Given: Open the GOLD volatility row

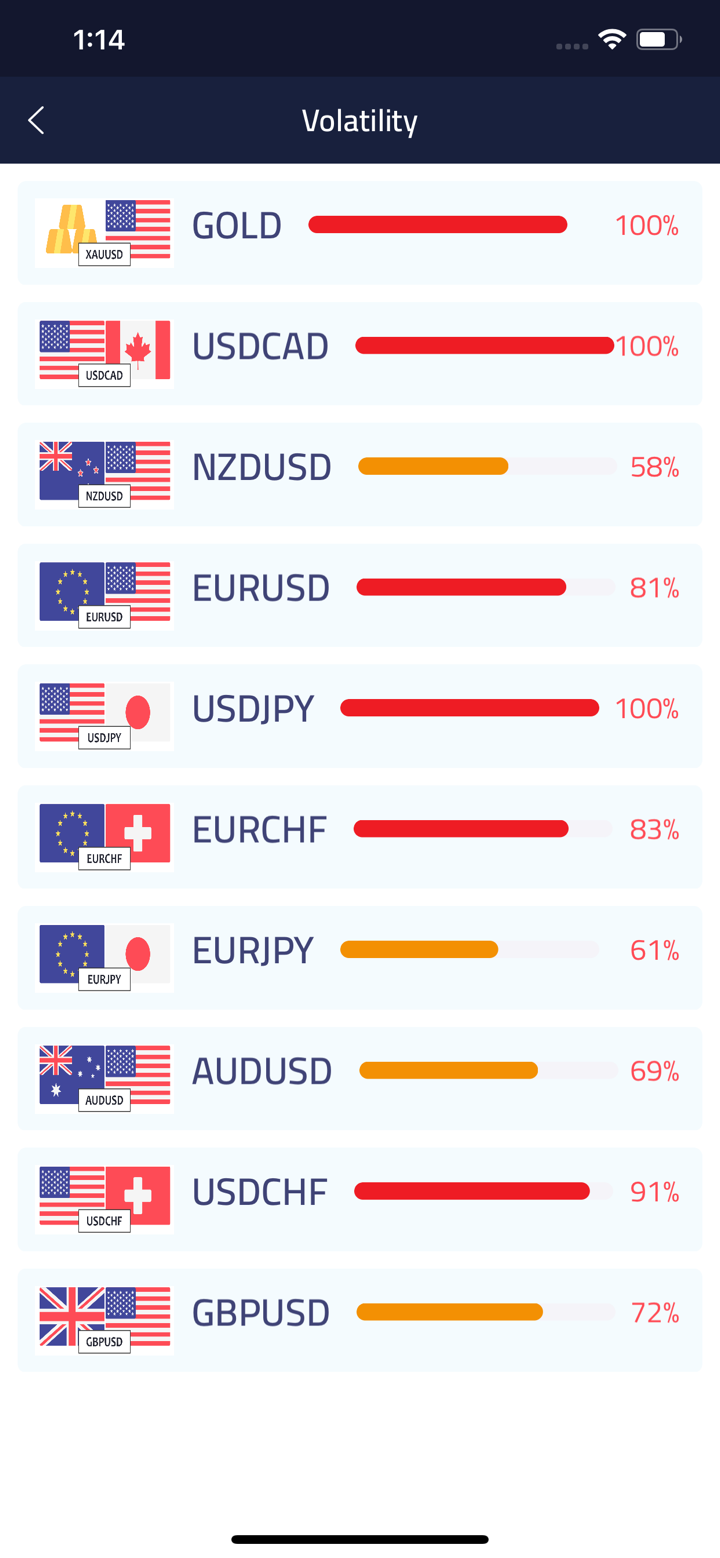Looking at the screenshot, I should [x=360, y=232].
